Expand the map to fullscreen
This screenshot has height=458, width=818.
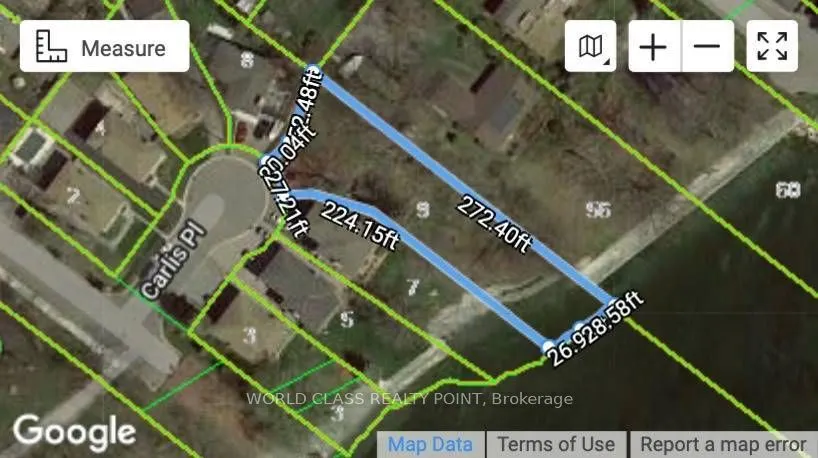pyautogui.click(x=771, y=47)
